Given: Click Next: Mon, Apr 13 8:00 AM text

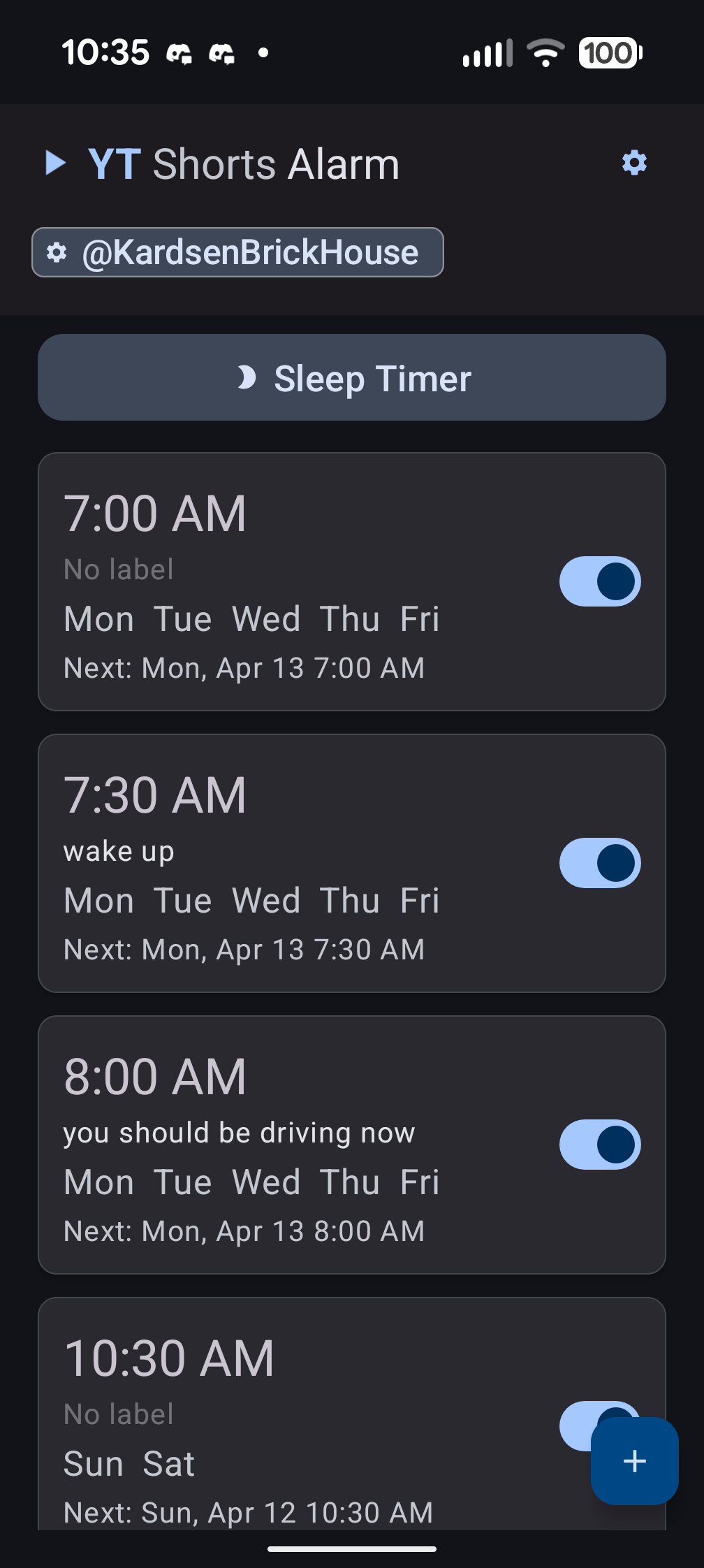Looking at the screenshot, I should [243, 1230].
